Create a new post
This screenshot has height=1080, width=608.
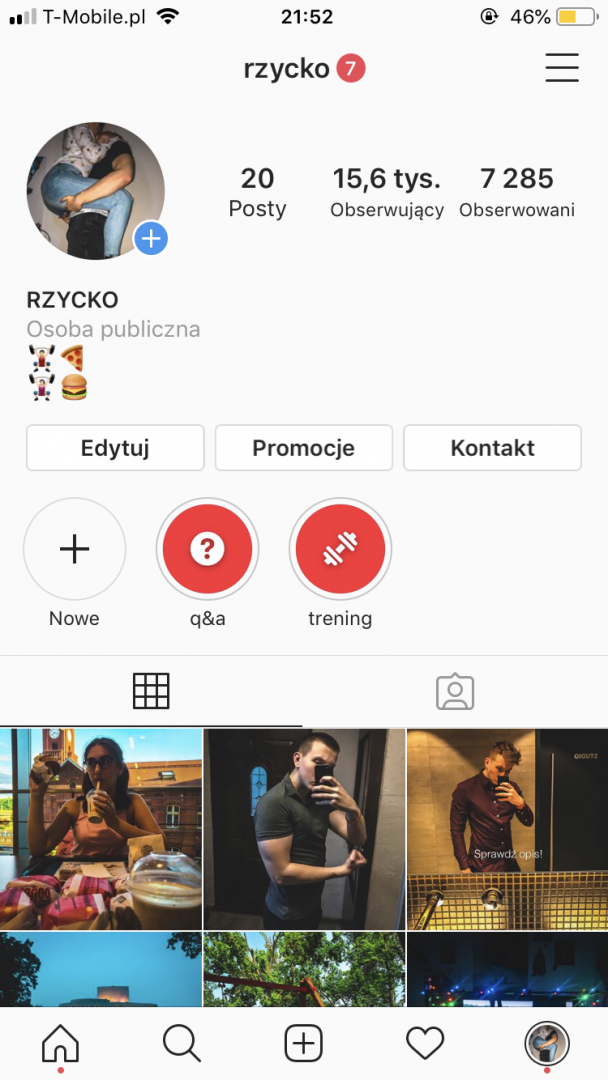coord(304,1044)
